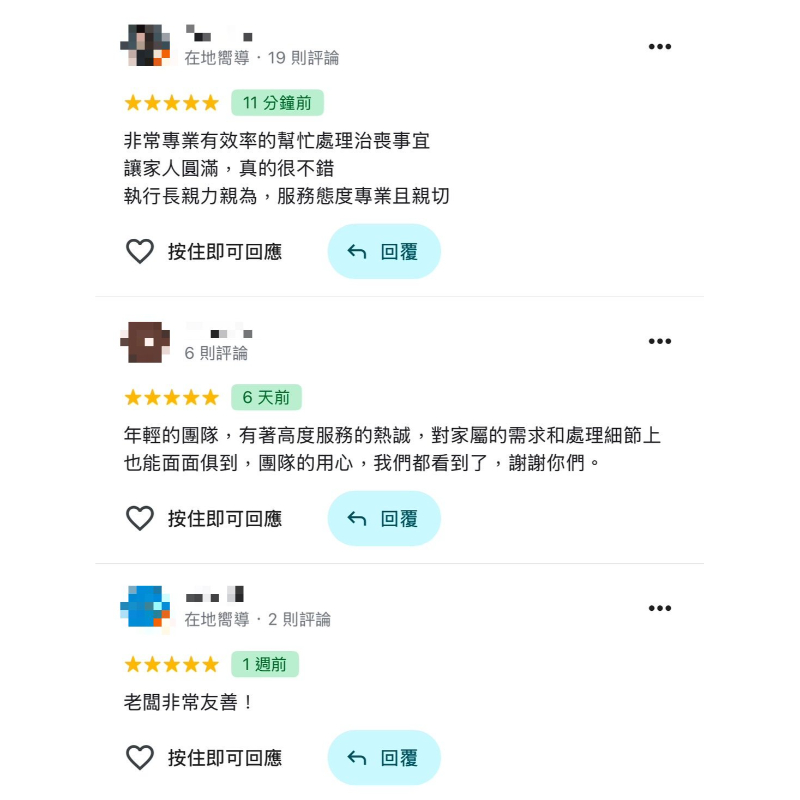
Task: Reply to the 老闆非常友善 review
Action: [x=384, y=758]
